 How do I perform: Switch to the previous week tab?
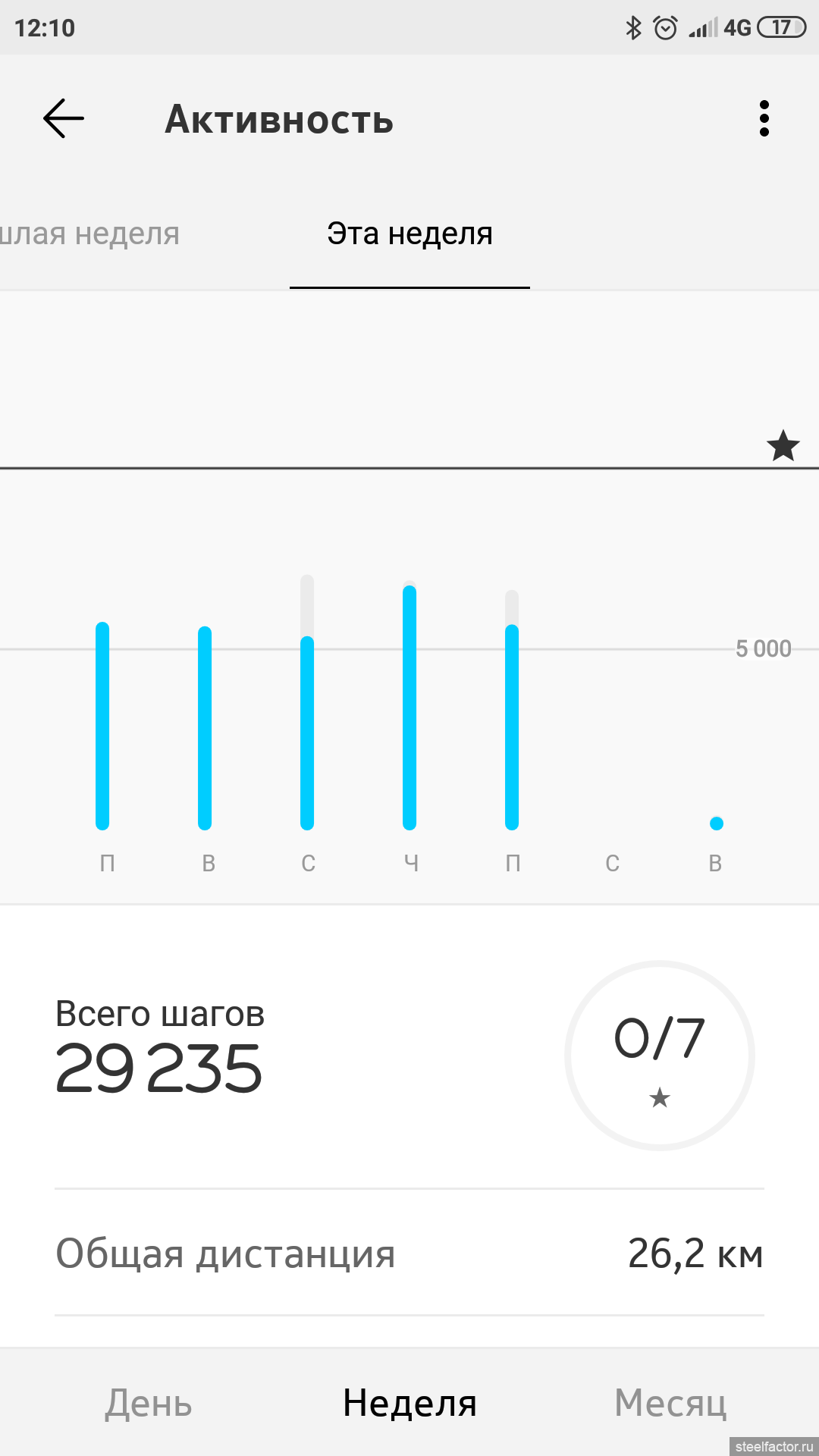coord(89,234)
